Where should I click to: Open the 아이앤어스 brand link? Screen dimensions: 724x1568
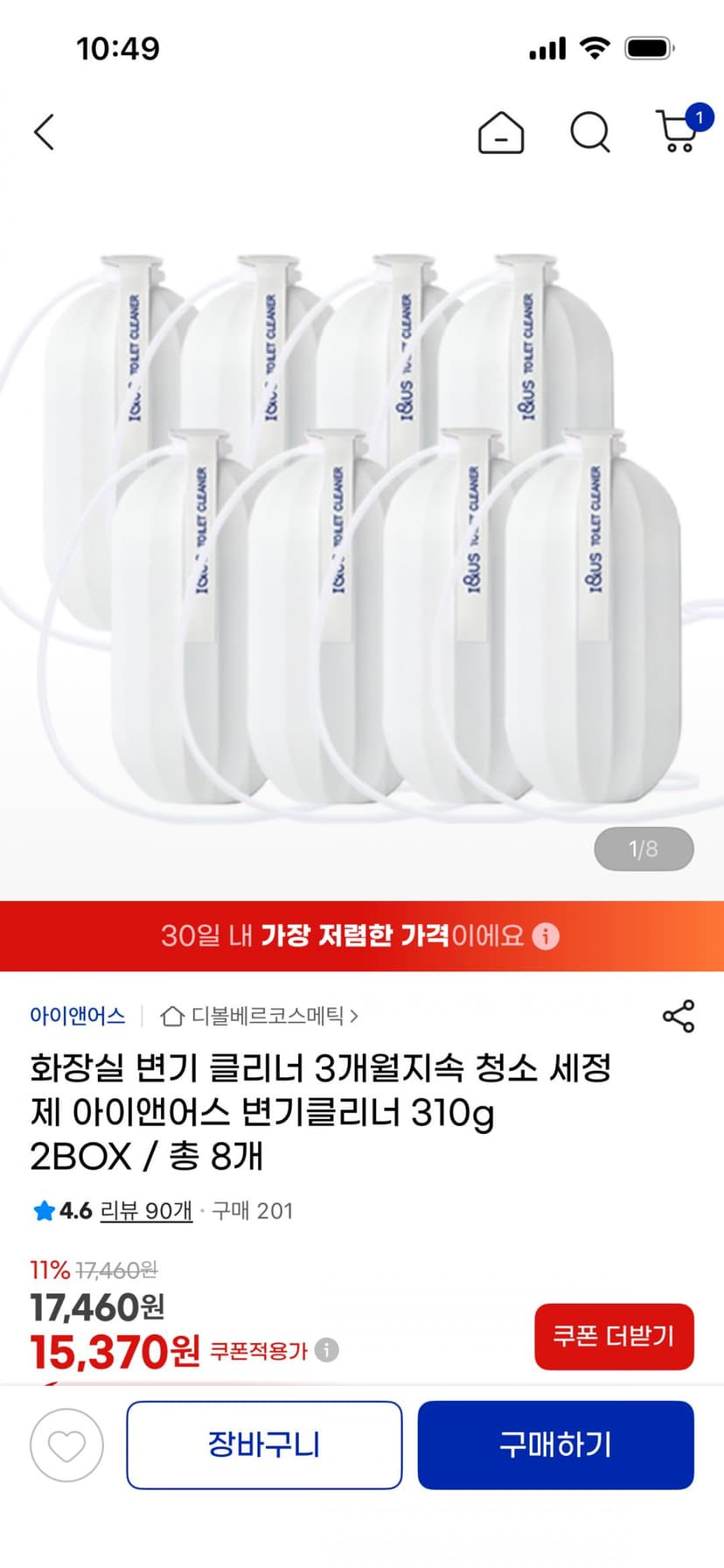point(77,1016)
